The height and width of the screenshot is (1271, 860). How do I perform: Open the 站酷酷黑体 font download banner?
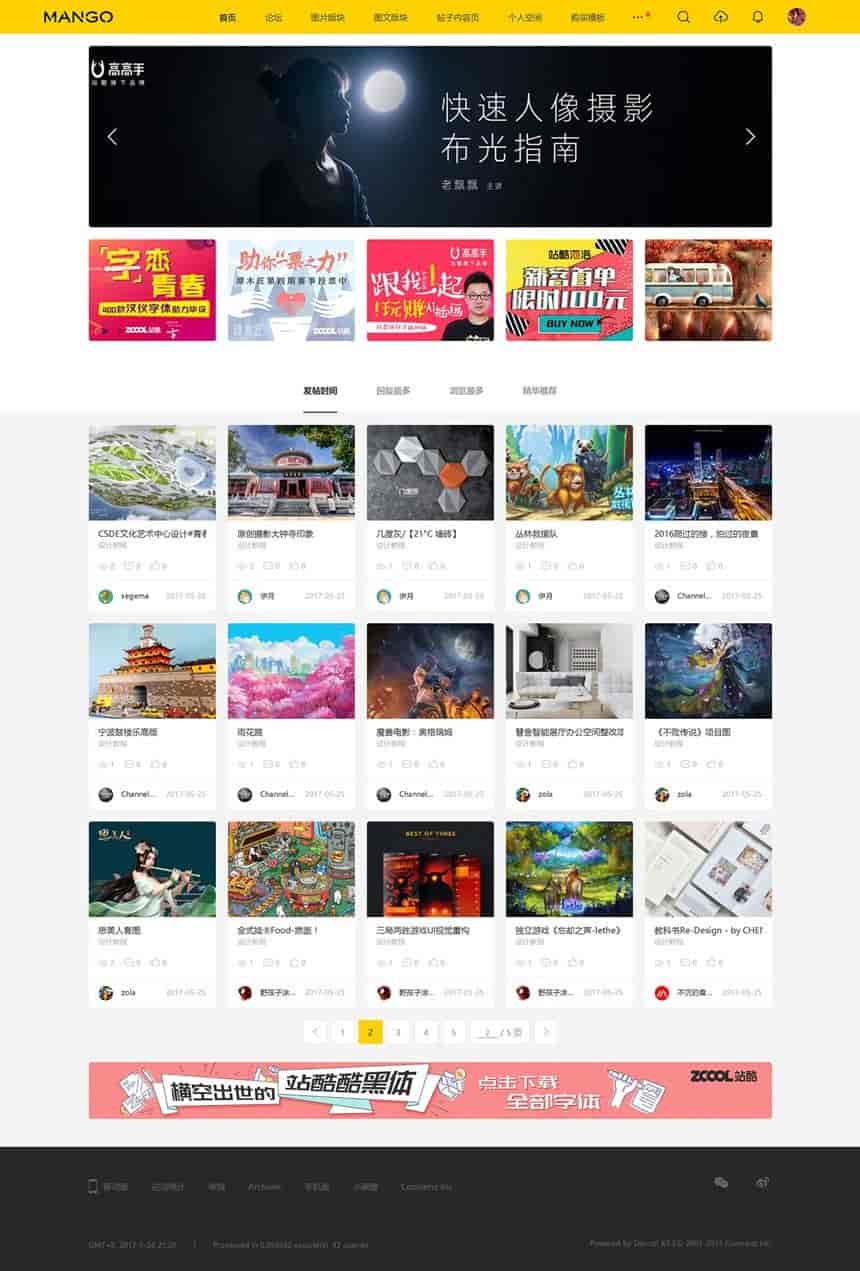point(430,1090)
